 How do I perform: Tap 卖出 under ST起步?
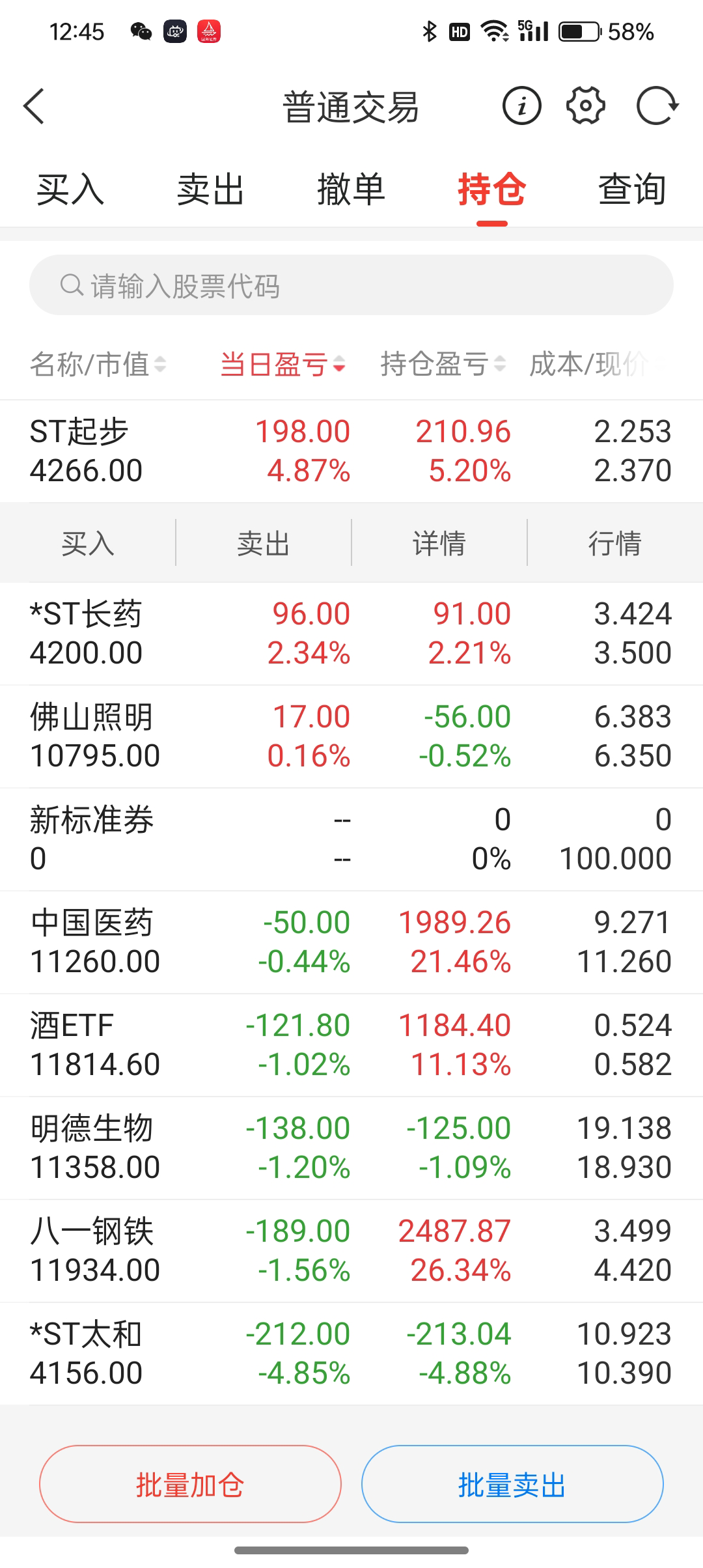[x=264, y=543]
